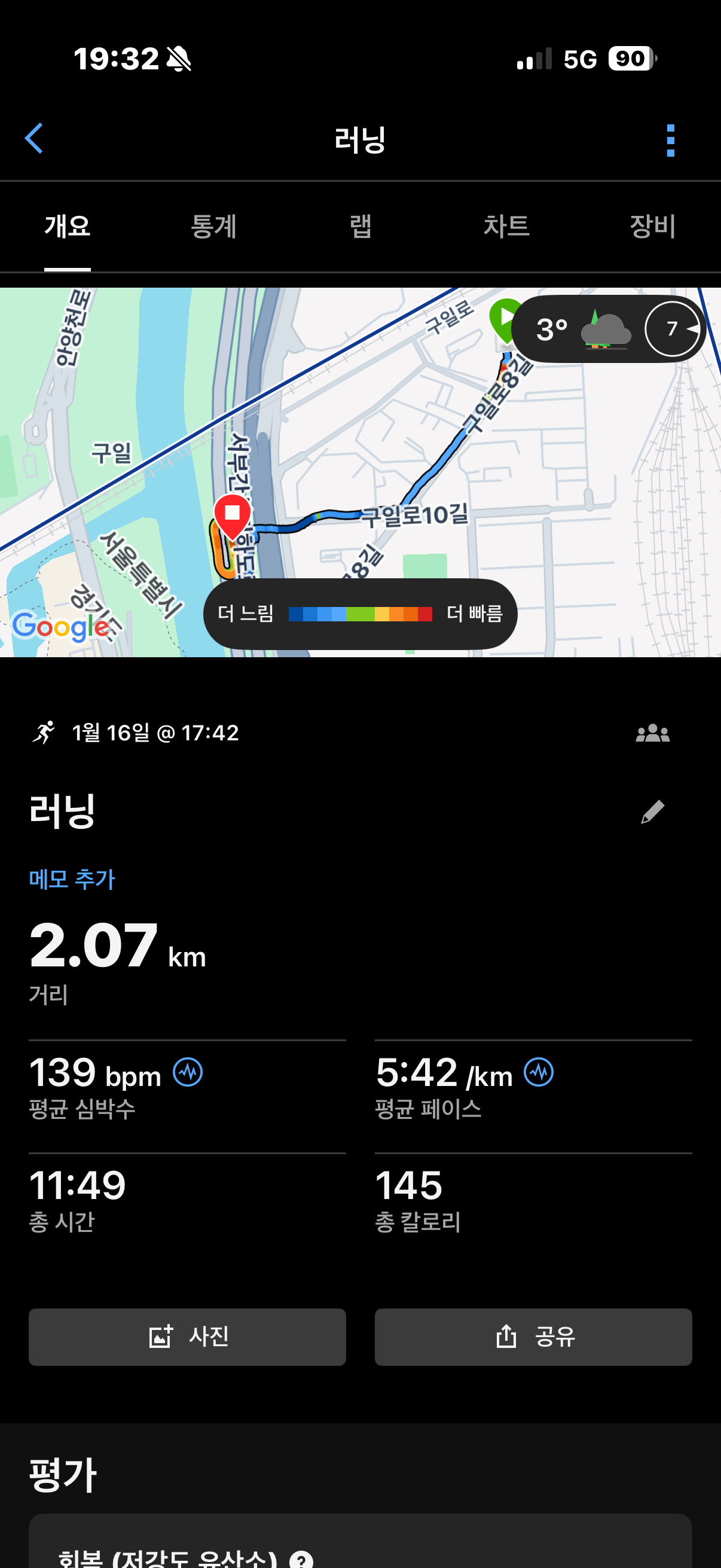Tap the running activity type icon
The height and width of the screenshot is (1568, 721).
coord(45,733)
